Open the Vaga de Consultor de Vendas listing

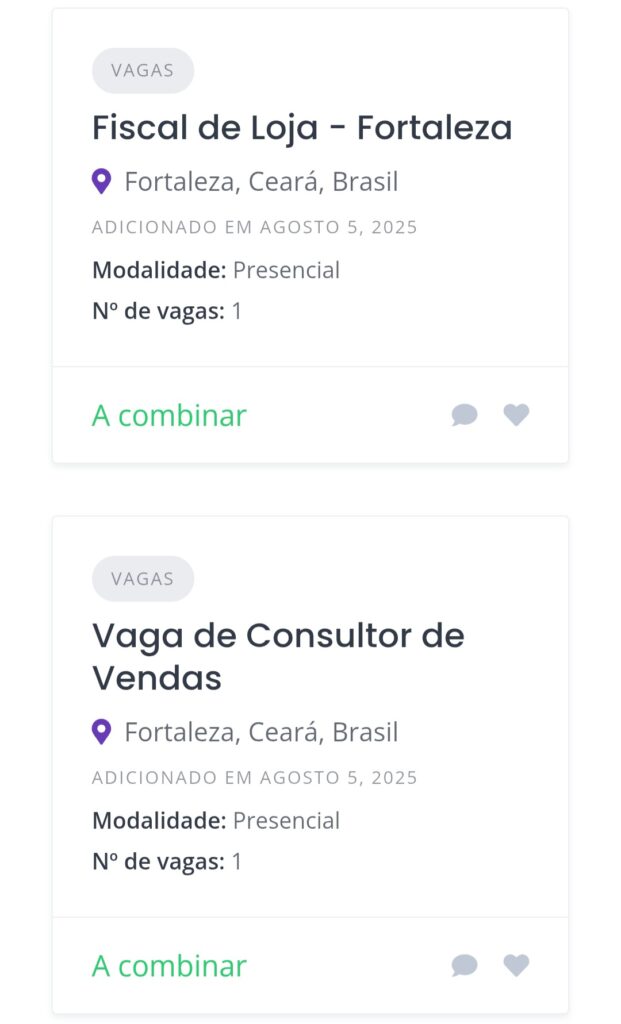[278, 656]
